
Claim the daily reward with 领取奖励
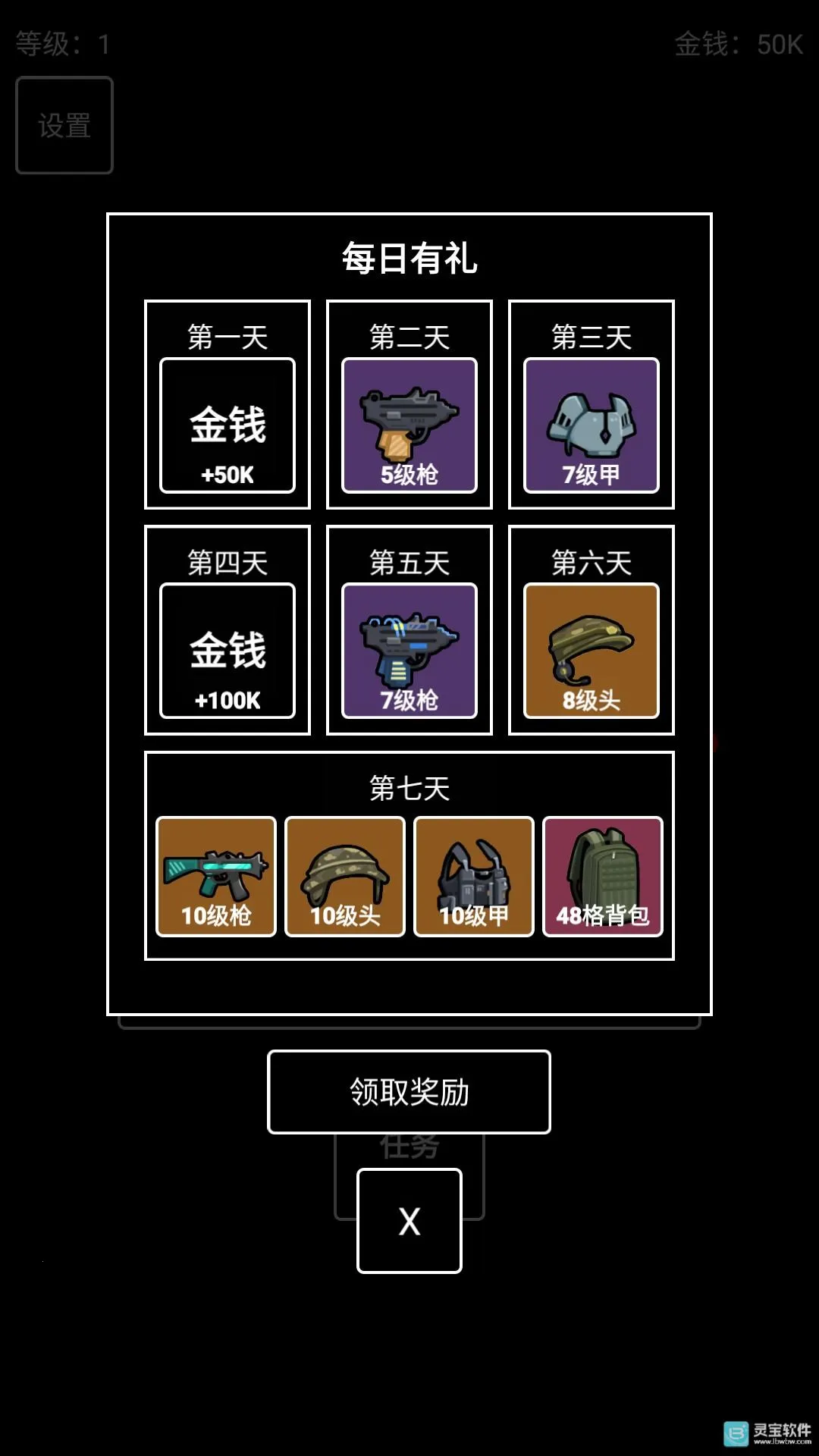pos(409,1092)
